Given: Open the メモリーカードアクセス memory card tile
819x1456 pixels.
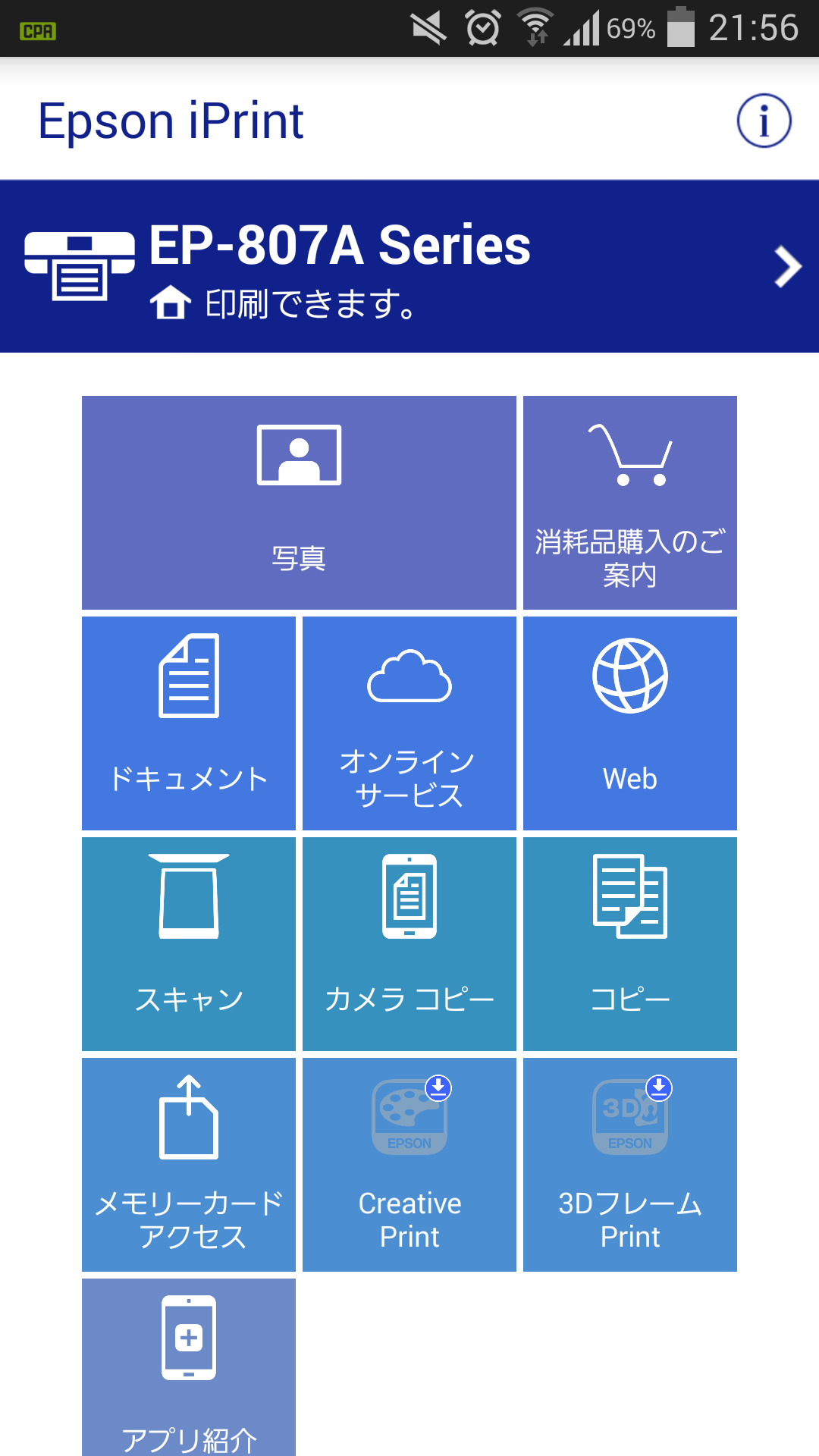Looking at the screenshot, I should tap(189, 1164).
